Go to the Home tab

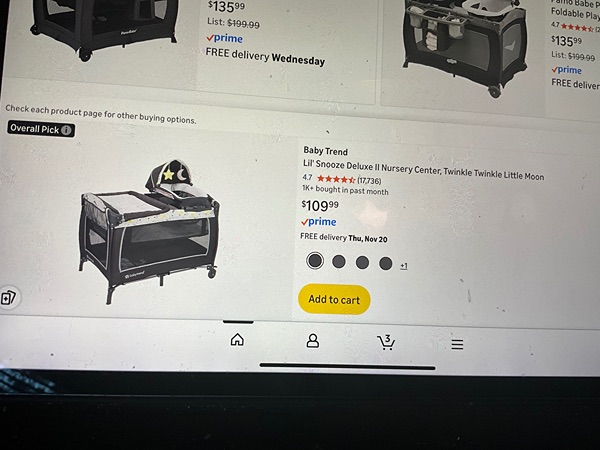pyautogui.click(x=237, y=340)
